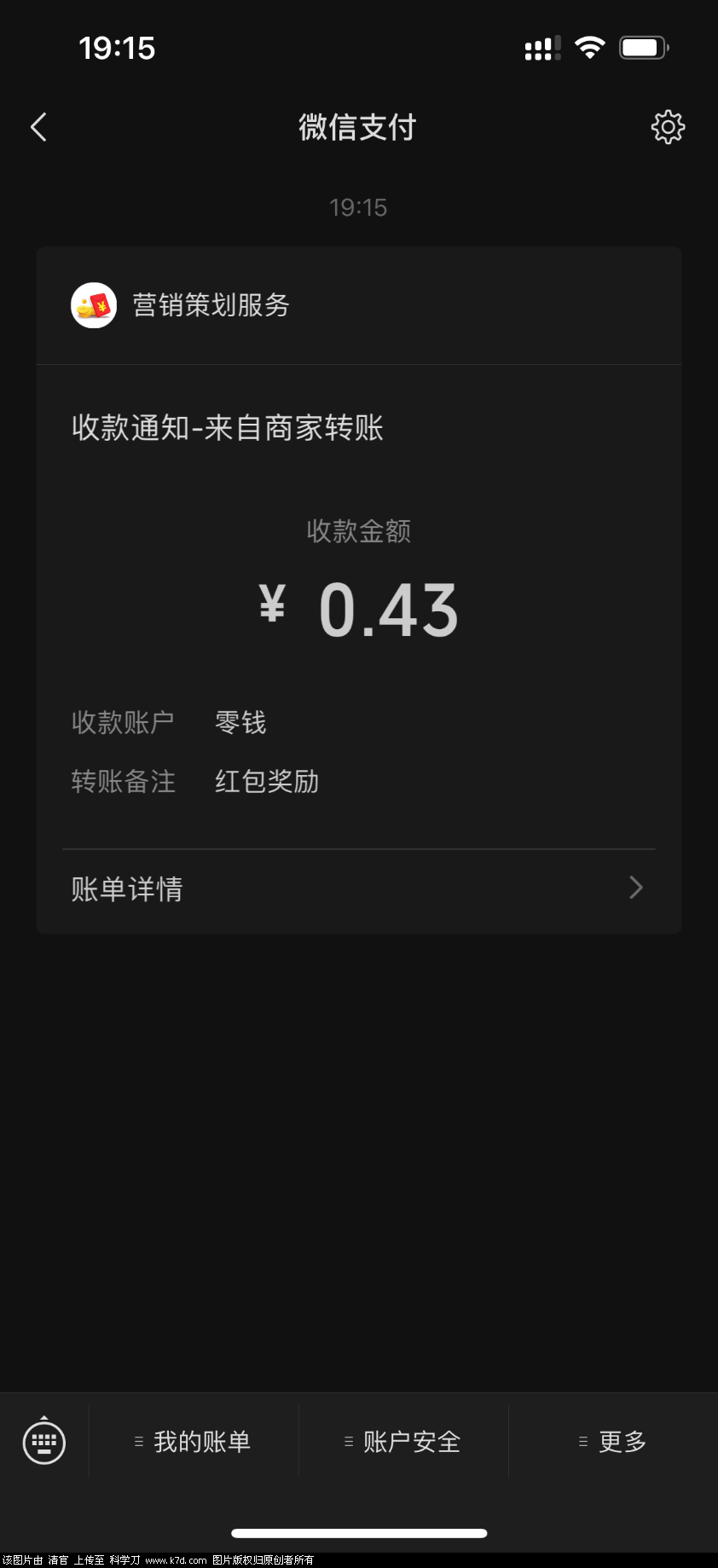718x1568 pixels.
Task: Tap the Wi-Fi icon in status bar
Action: [590, 47]
